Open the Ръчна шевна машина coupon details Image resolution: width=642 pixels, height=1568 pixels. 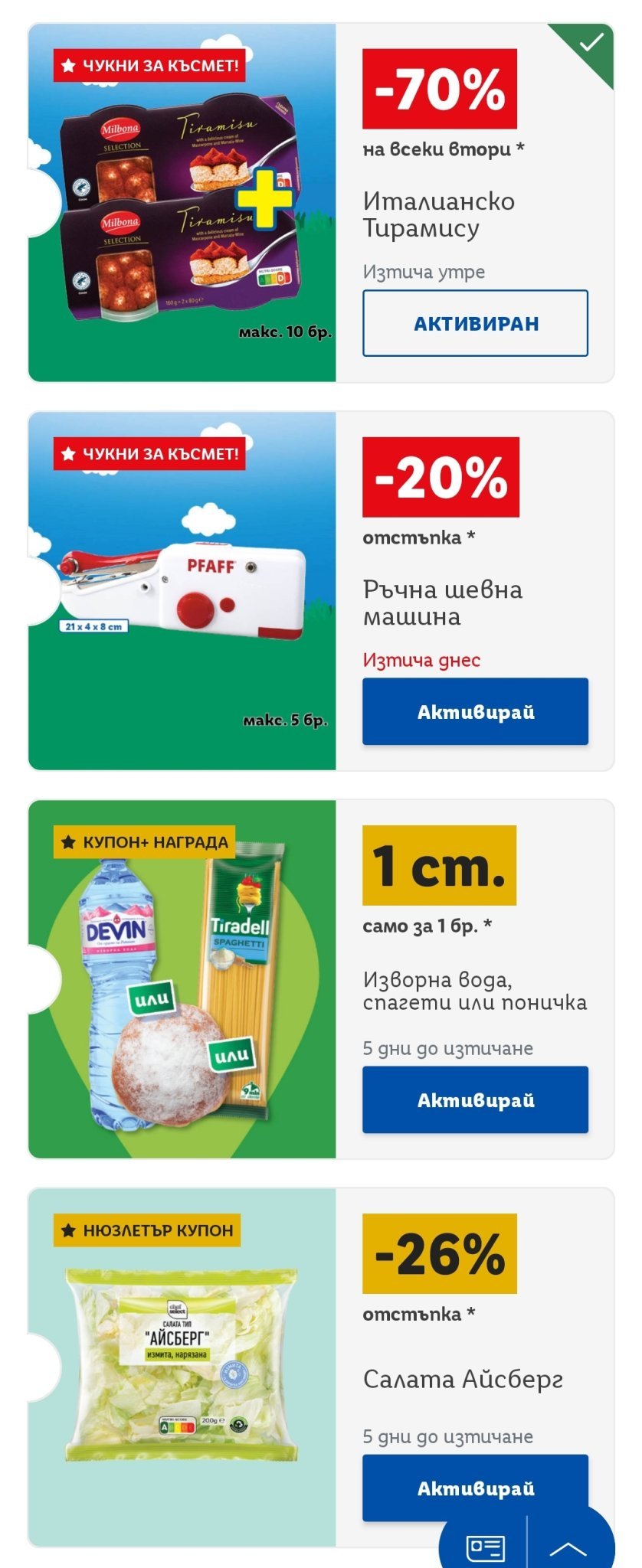pyautogui.click(x=442, y=603)
